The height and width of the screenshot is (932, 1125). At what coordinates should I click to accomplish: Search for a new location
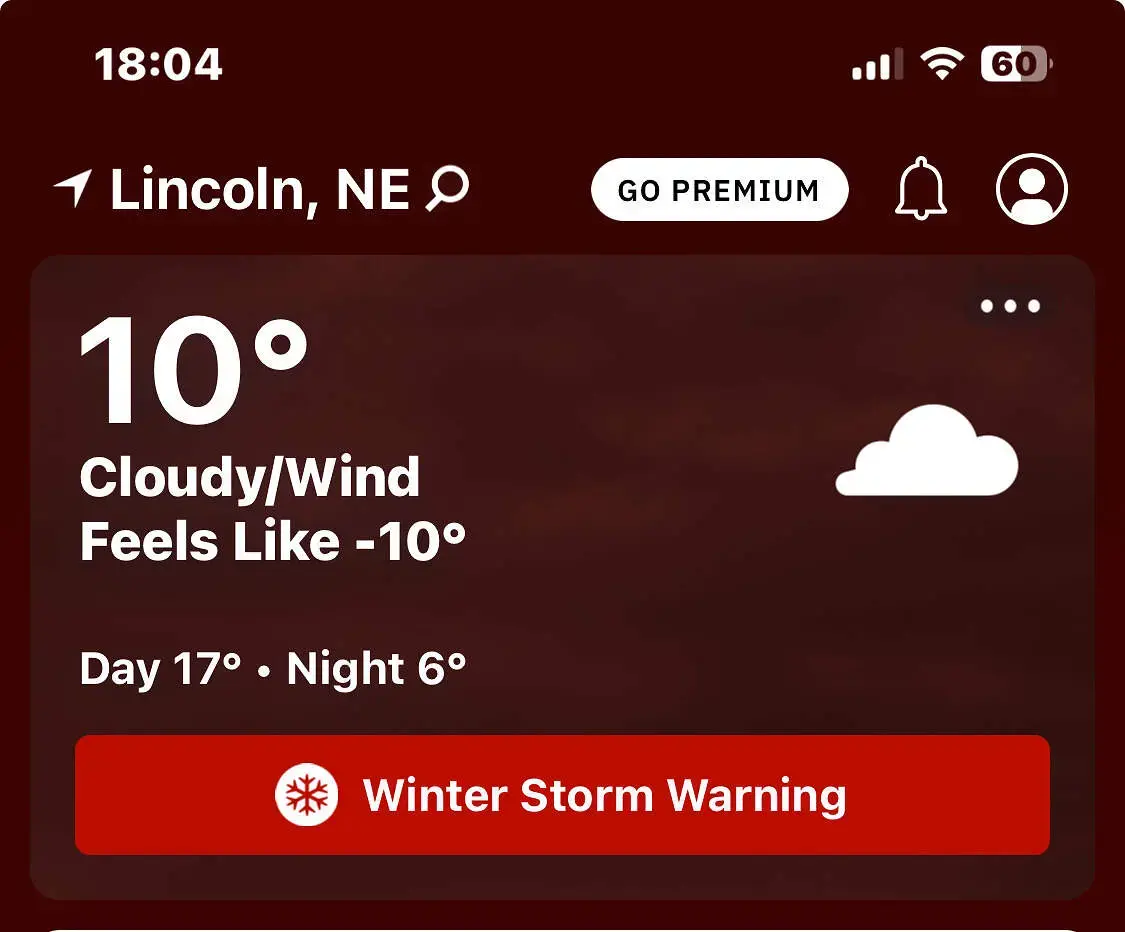click(447, 189)
